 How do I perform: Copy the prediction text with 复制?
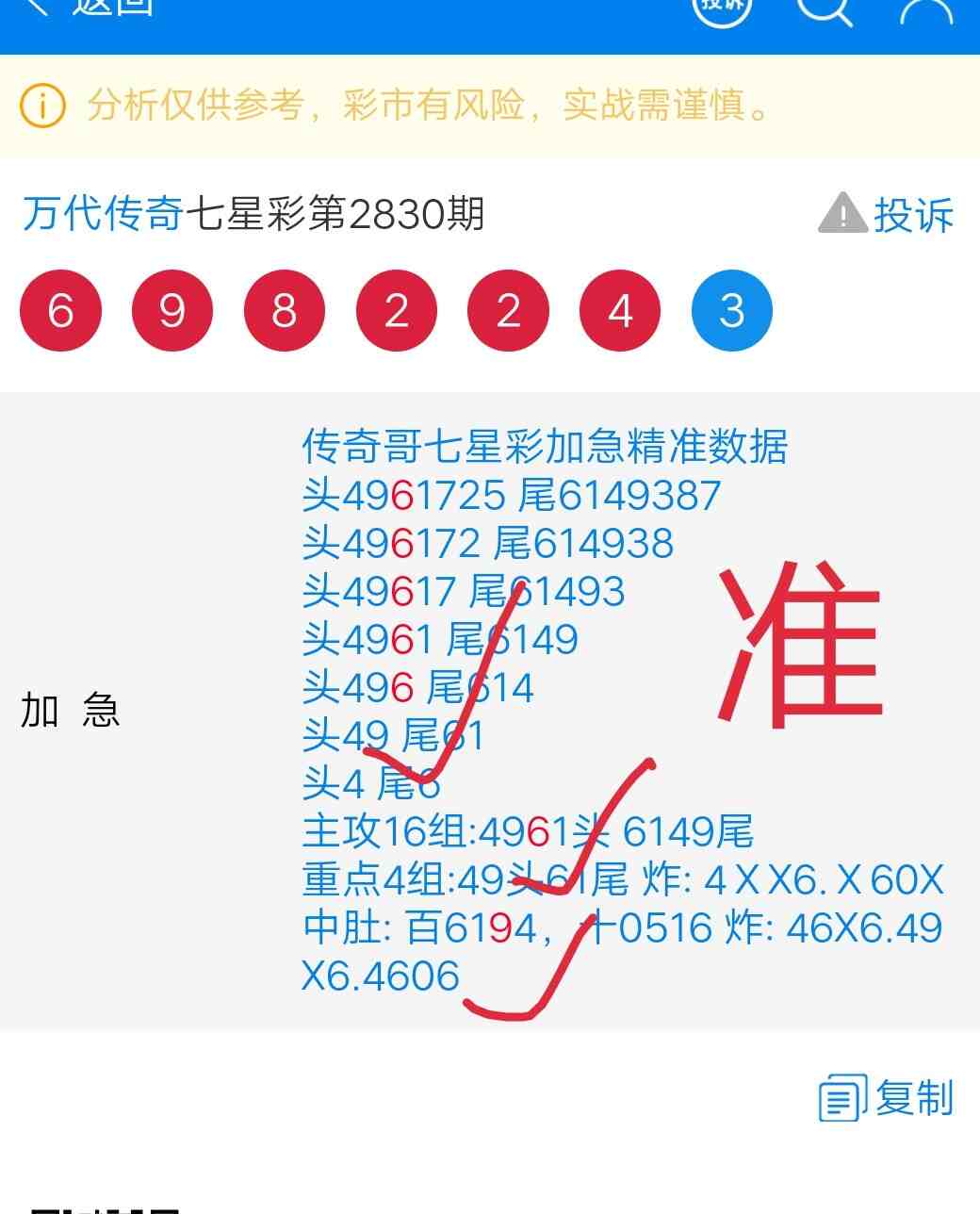[887, 1098]
